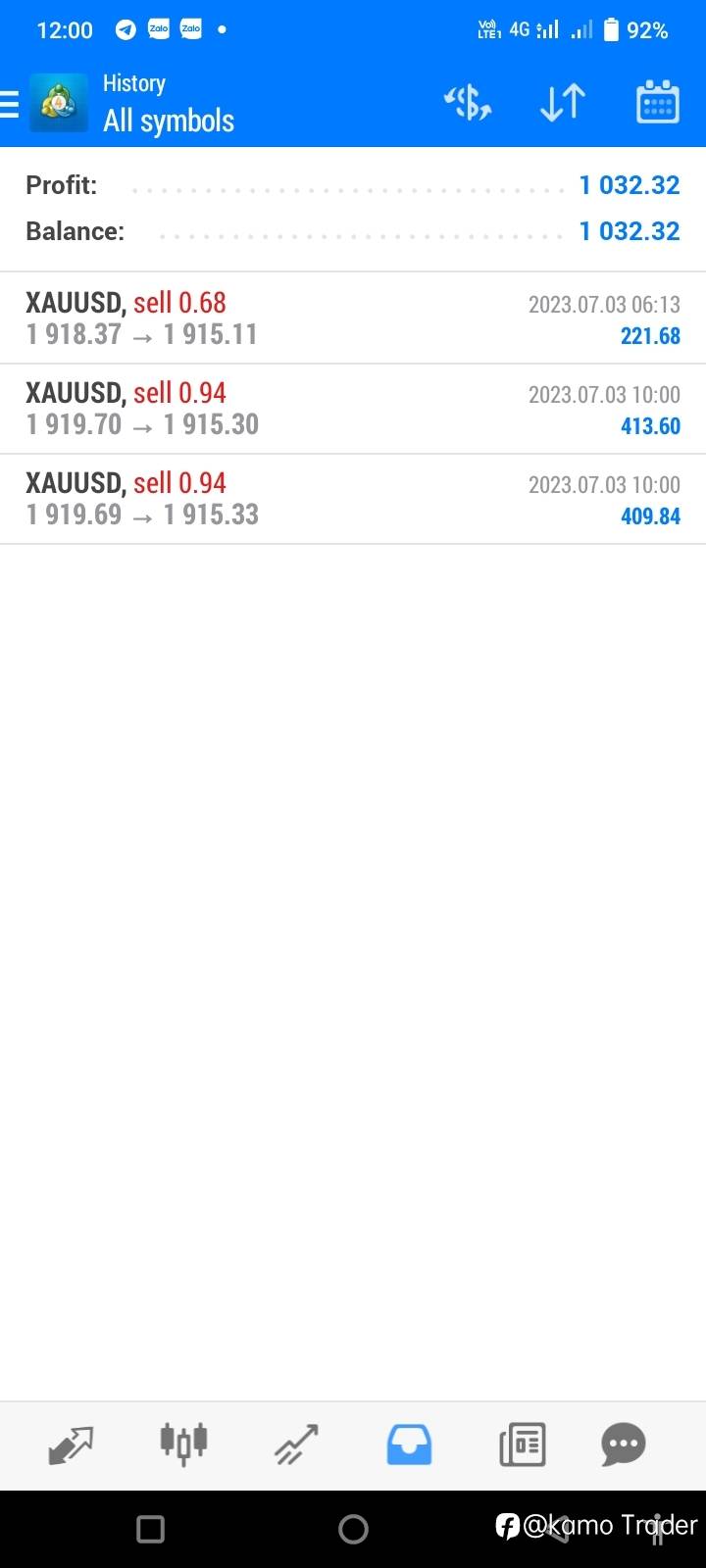Select the History inbox tab
706x1568 pixels.
(x=409, y=1445)
